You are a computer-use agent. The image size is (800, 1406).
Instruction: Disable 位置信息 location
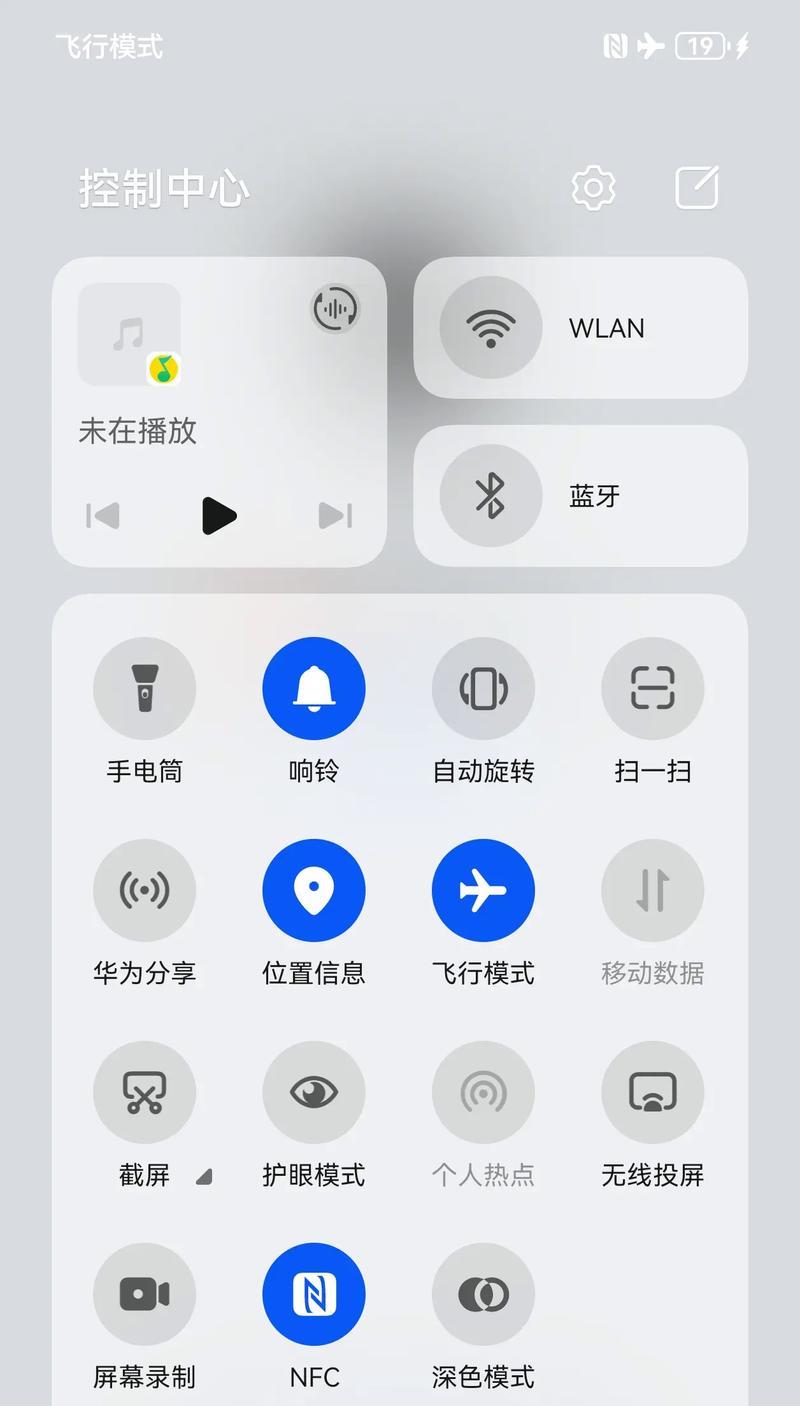pos(313,890)
